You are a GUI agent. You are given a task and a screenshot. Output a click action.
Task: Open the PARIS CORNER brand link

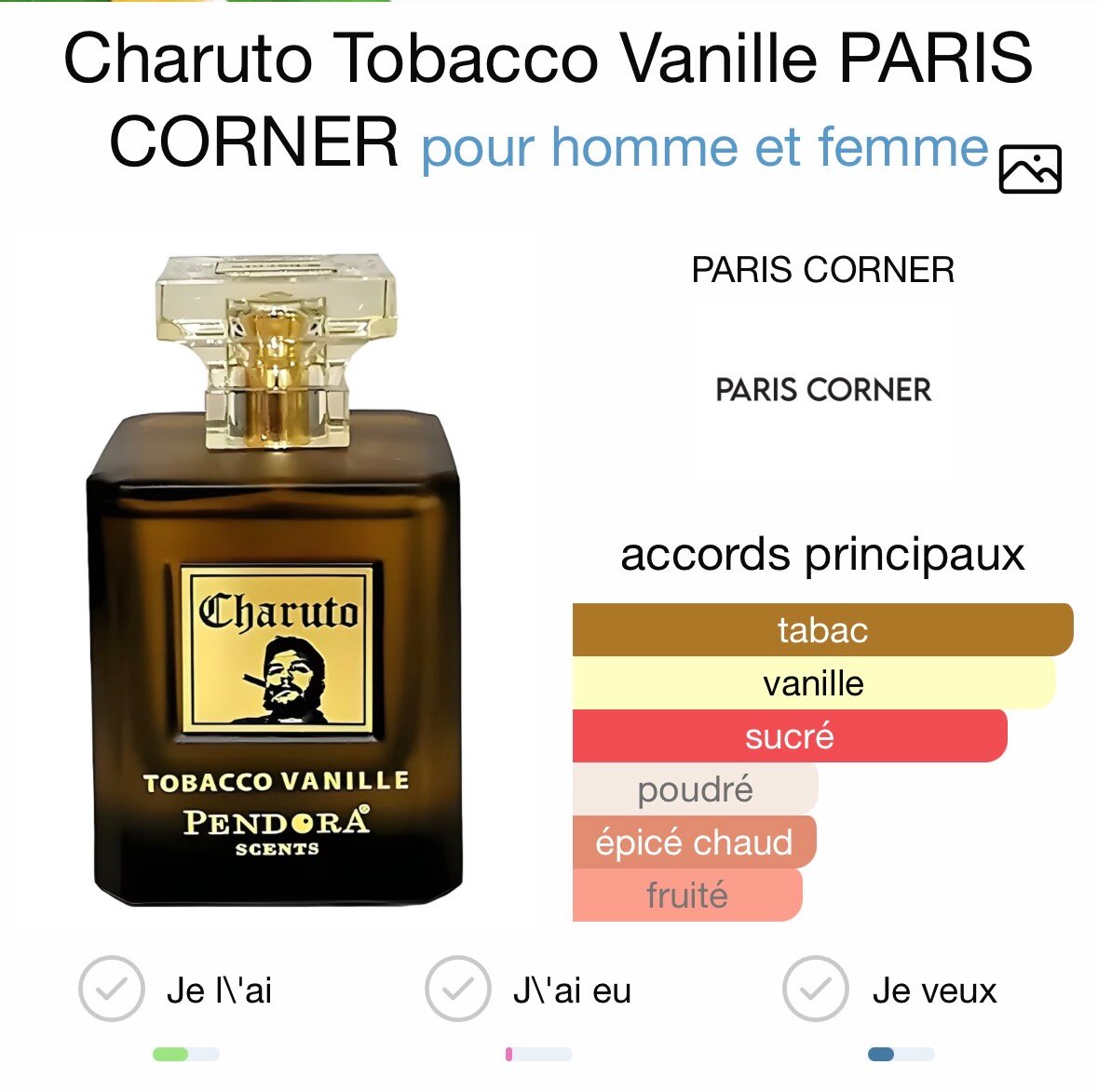pos(822,270)
